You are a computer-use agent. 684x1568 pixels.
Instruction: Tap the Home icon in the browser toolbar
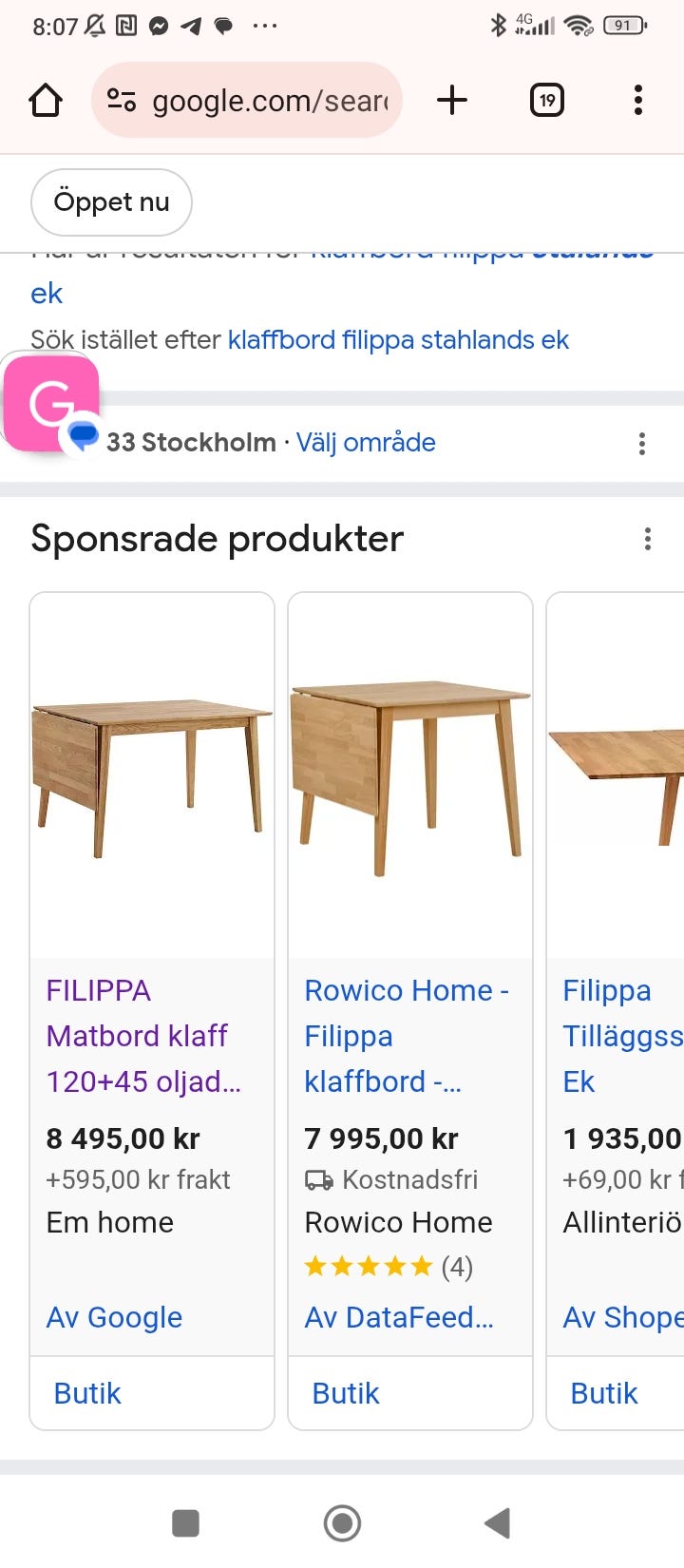(46, 99)
